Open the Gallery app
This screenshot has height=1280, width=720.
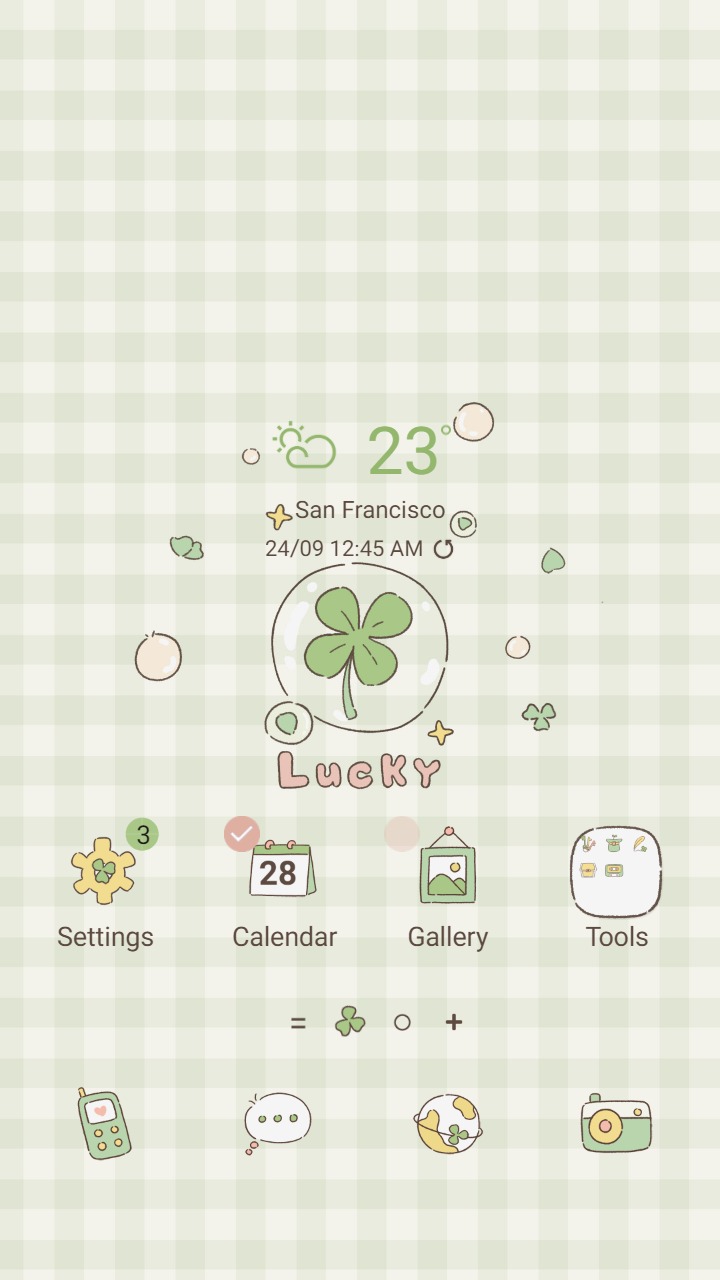[448, 868]
